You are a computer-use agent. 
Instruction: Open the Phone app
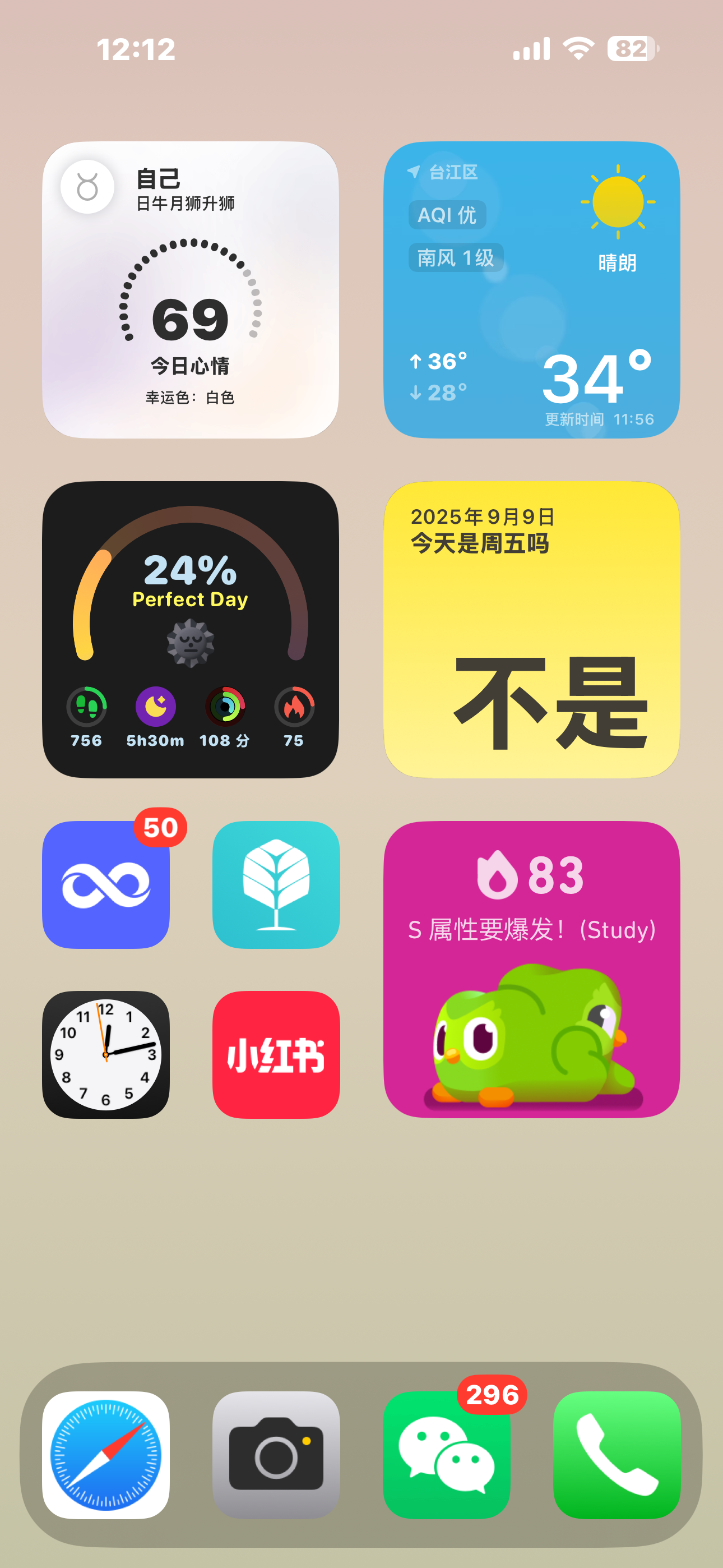coord(617,1455)
